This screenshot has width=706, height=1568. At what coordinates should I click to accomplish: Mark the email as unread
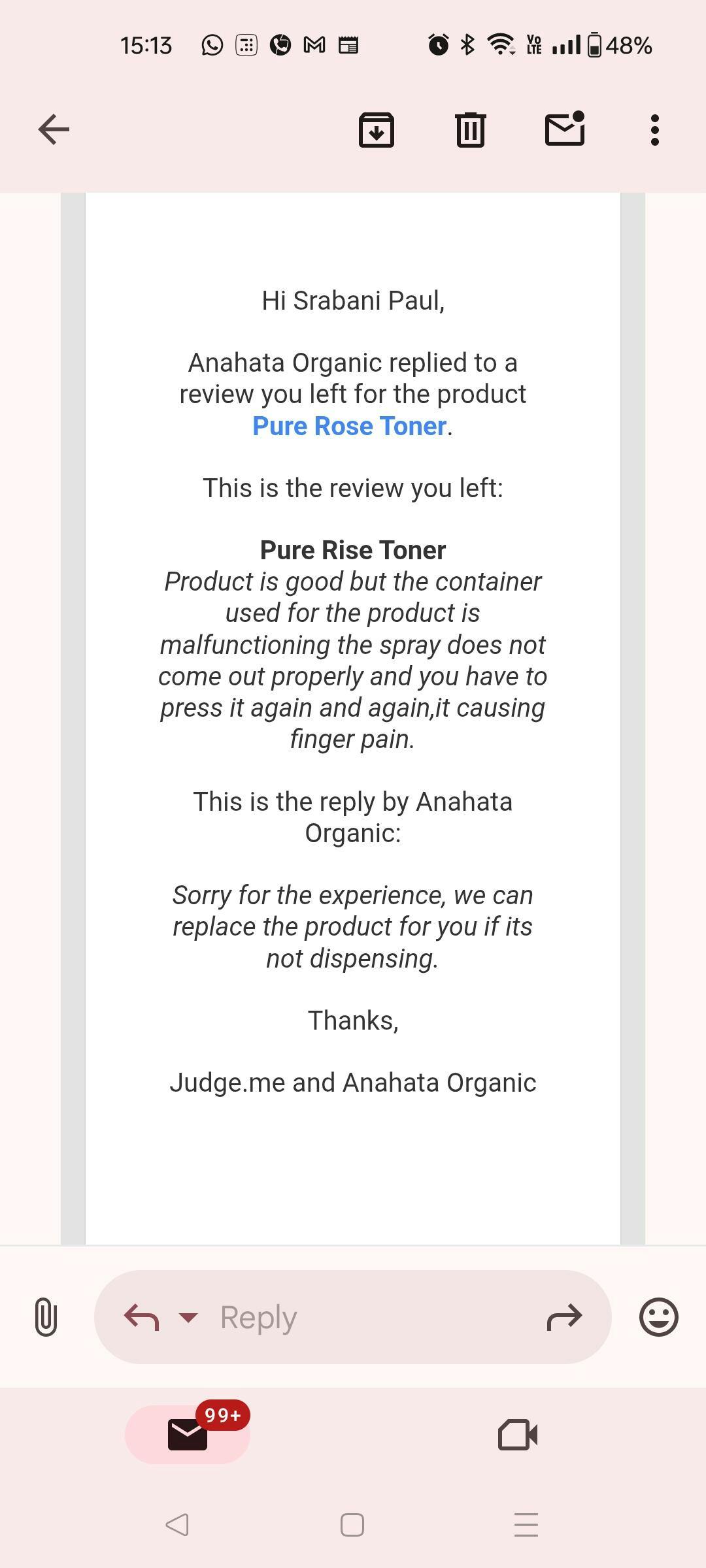(565, 128)
